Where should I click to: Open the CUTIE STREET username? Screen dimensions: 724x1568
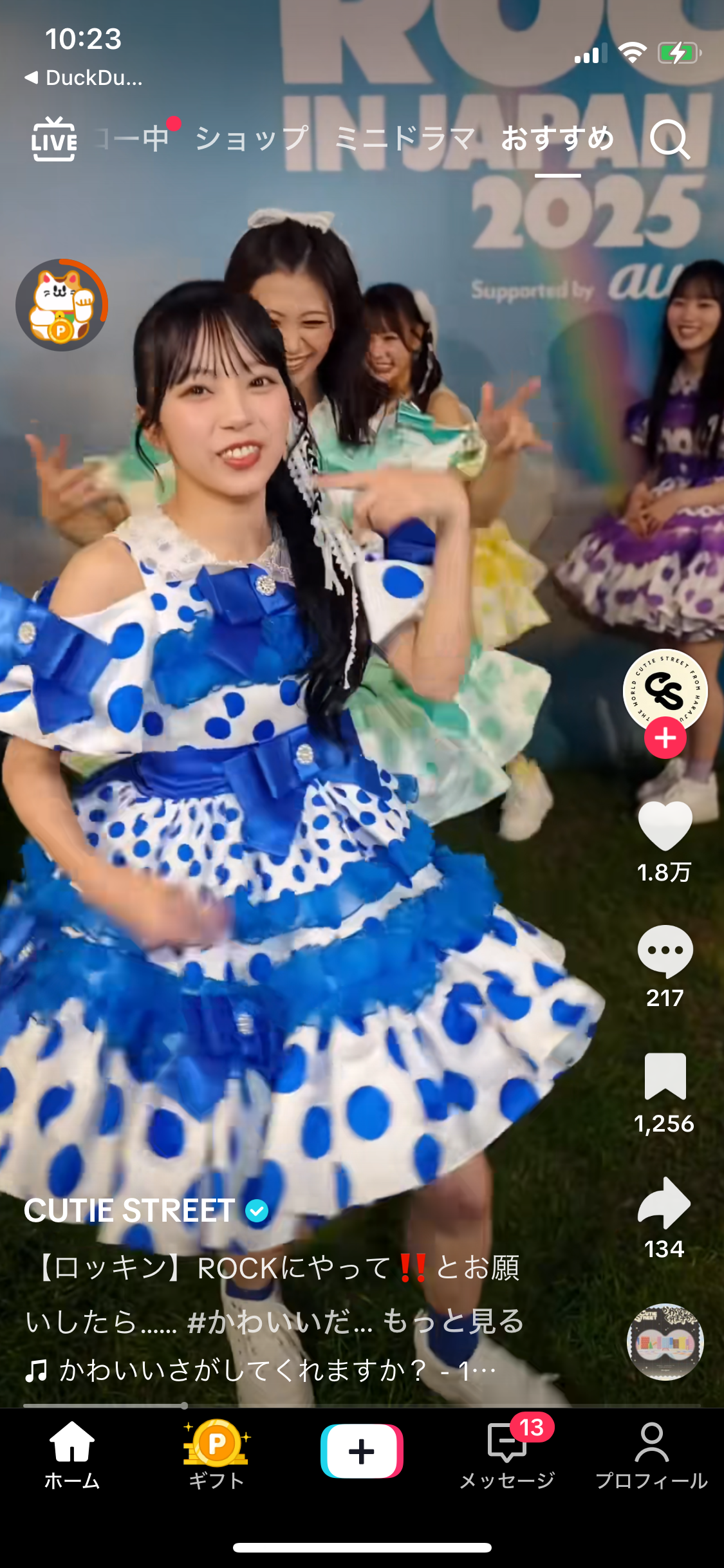pos(129,1211)
